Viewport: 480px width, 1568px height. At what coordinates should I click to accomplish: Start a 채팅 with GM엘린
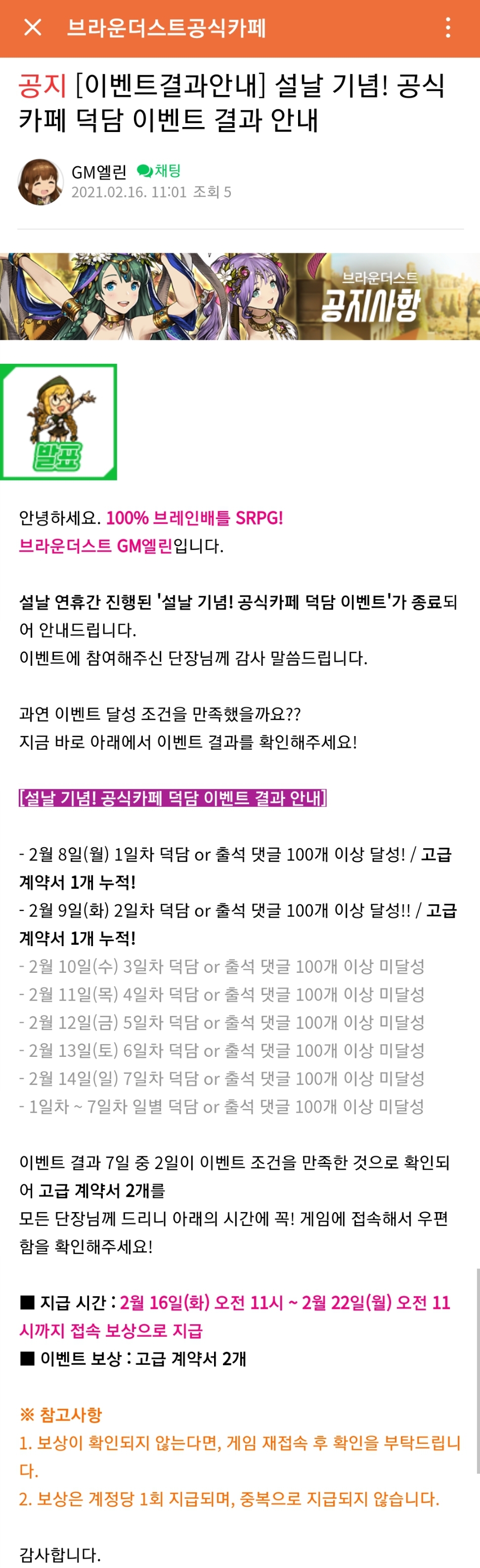coord(159,171)
